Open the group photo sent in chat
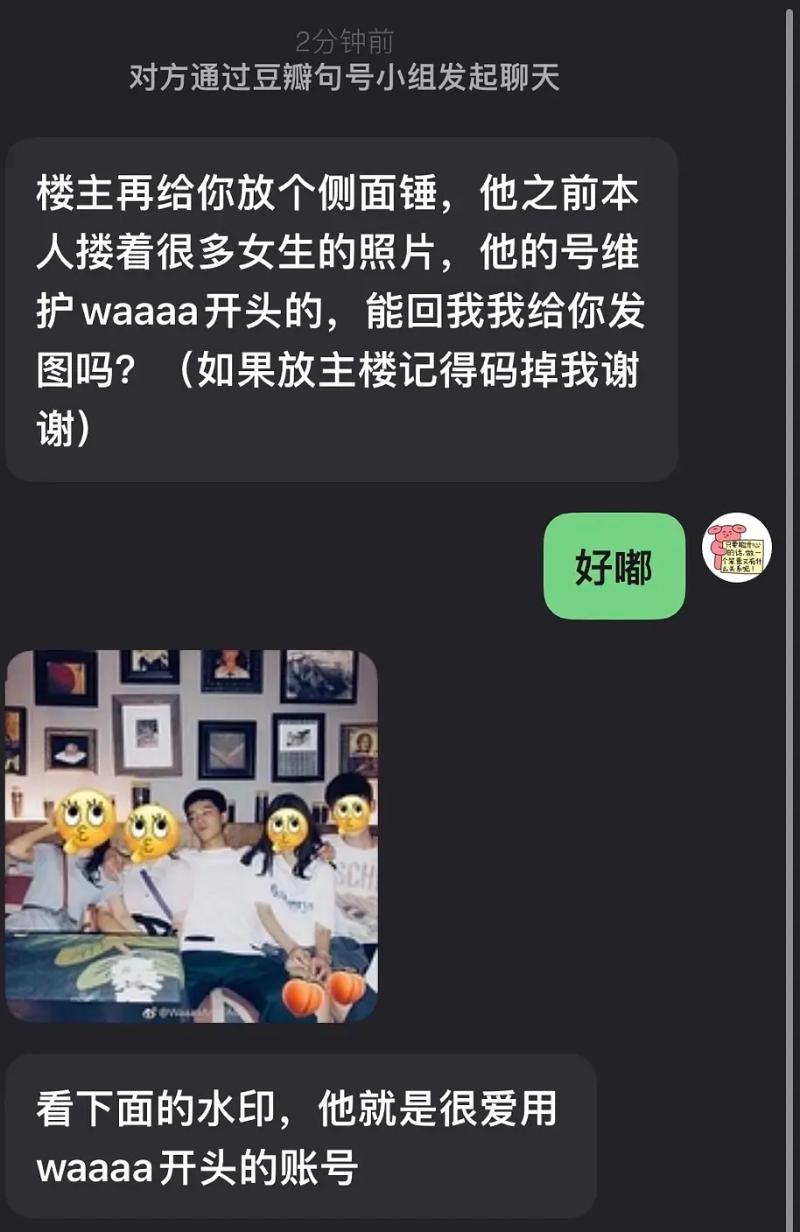The width and height of the screenshot is (800, 1232). tap(191, 836)
